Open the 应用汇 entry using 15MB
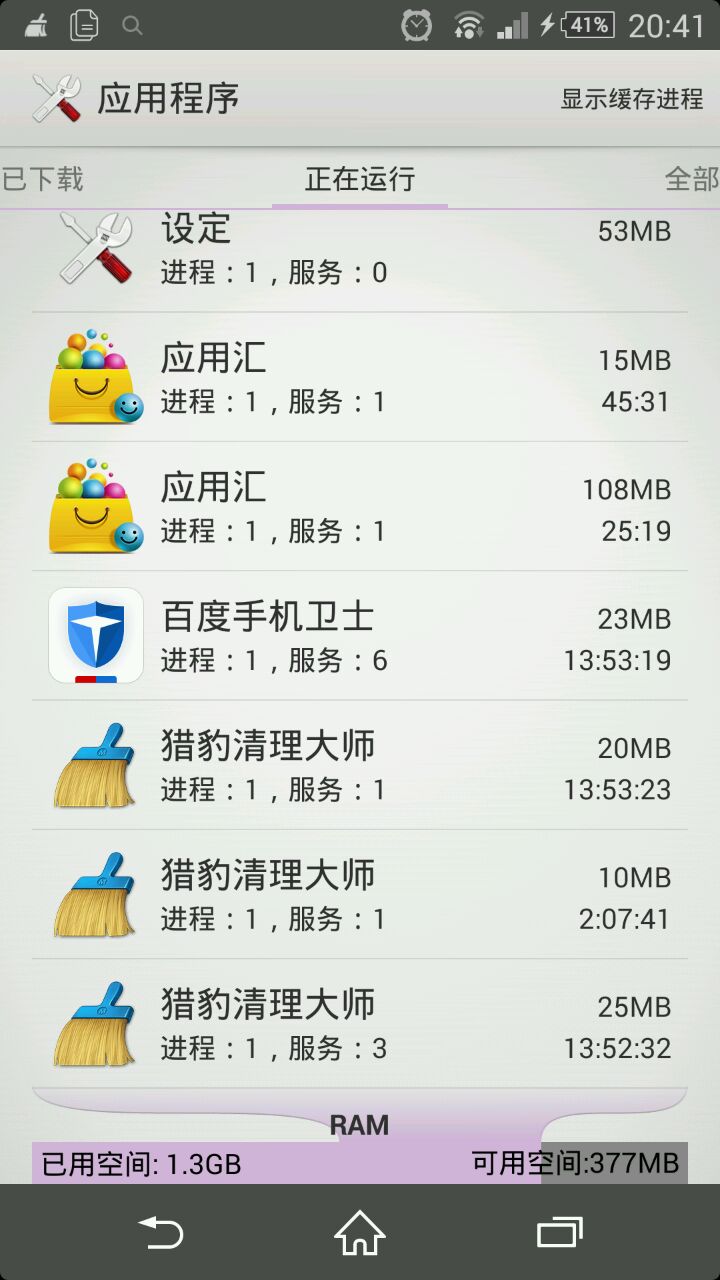Viewport: 720px width, 1280px height. pos(360,378)
